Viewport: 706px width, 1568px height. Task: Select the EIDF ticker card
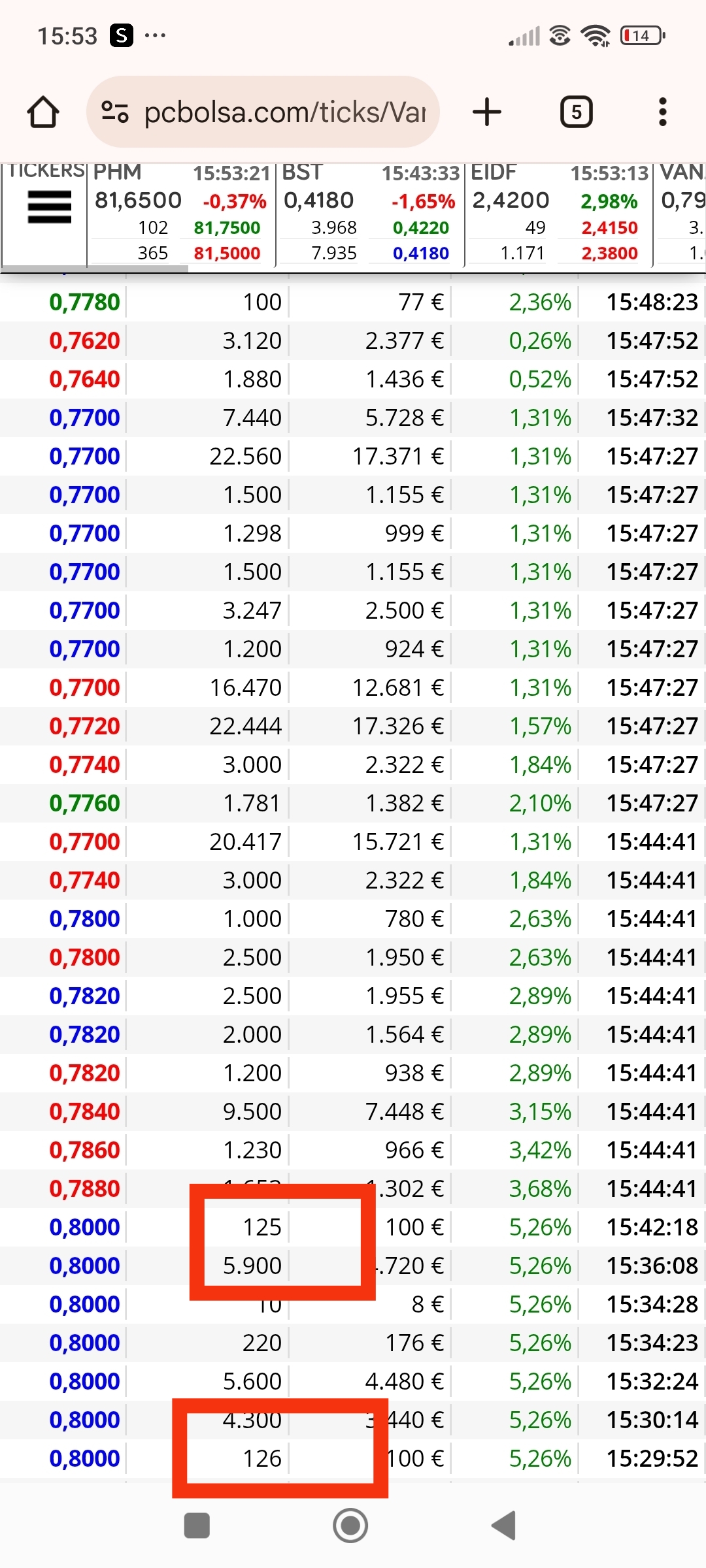pyautogui.click(x=559, y=214)
